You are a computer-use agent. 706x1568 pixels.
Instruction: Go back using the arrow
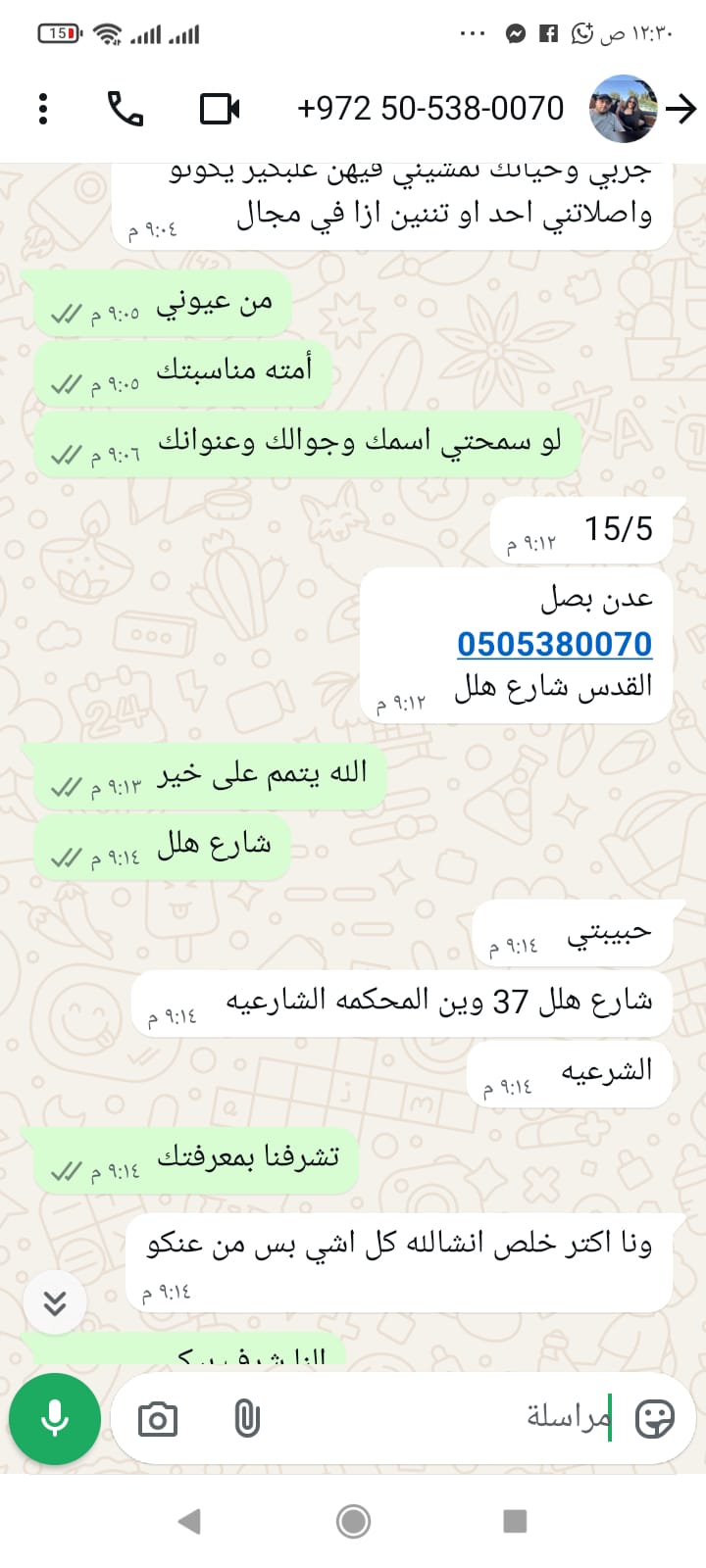pyautogui.click(x=681, y=109)
